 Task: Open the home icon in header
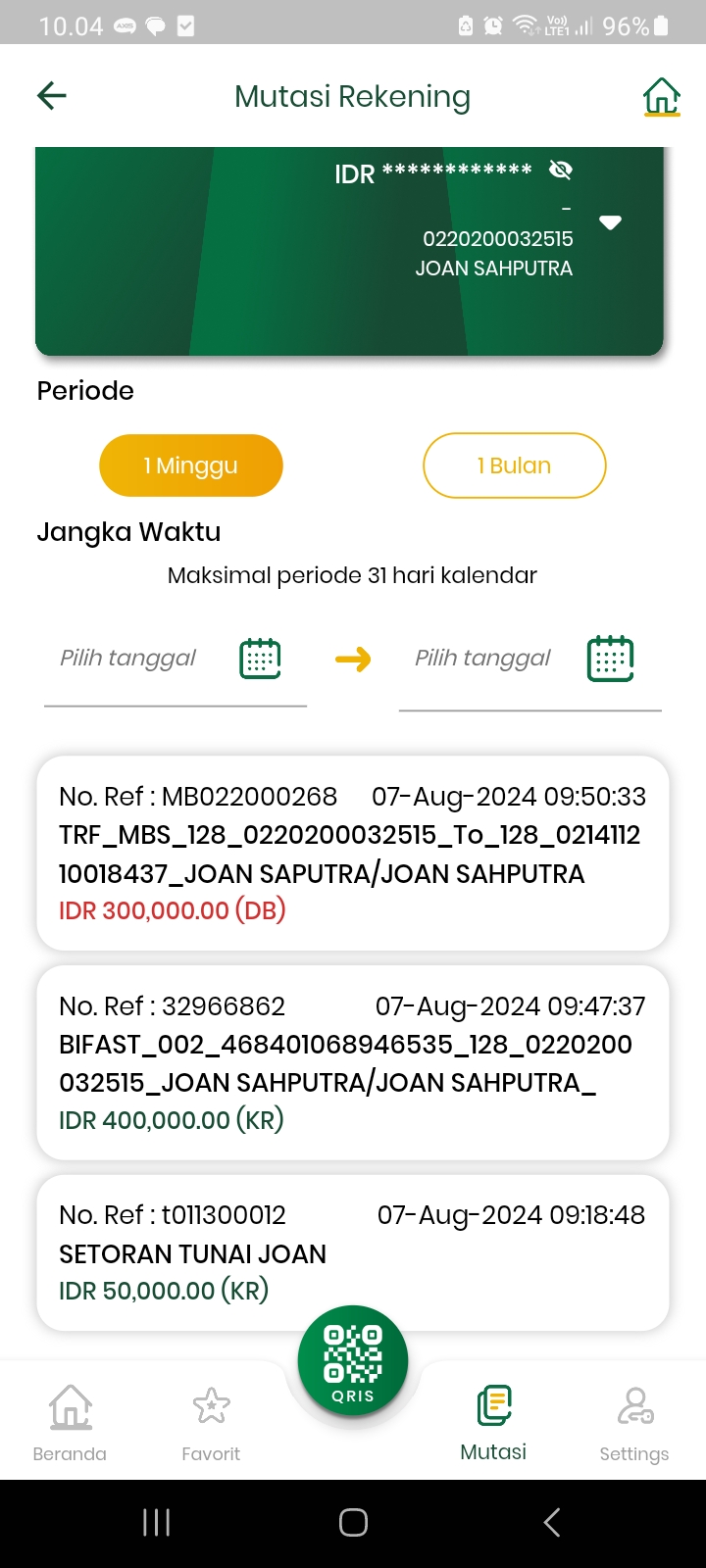661,97
